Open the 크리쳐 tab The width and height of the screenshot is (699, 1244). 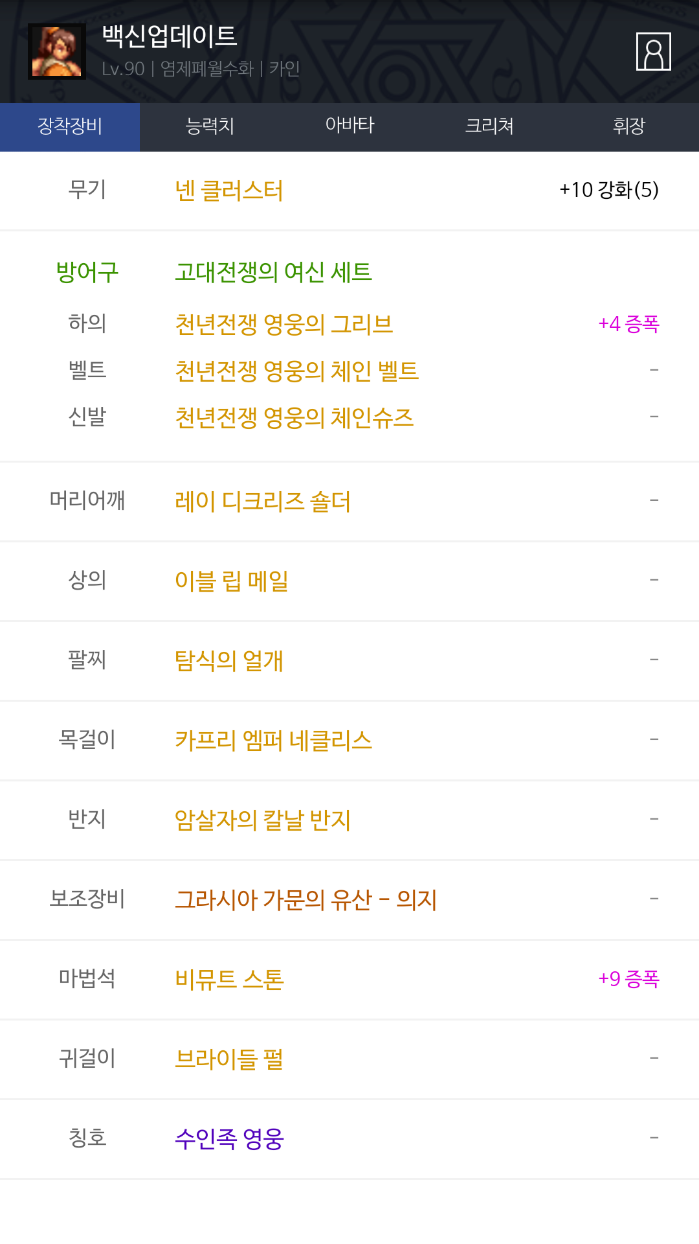point(489,127)
